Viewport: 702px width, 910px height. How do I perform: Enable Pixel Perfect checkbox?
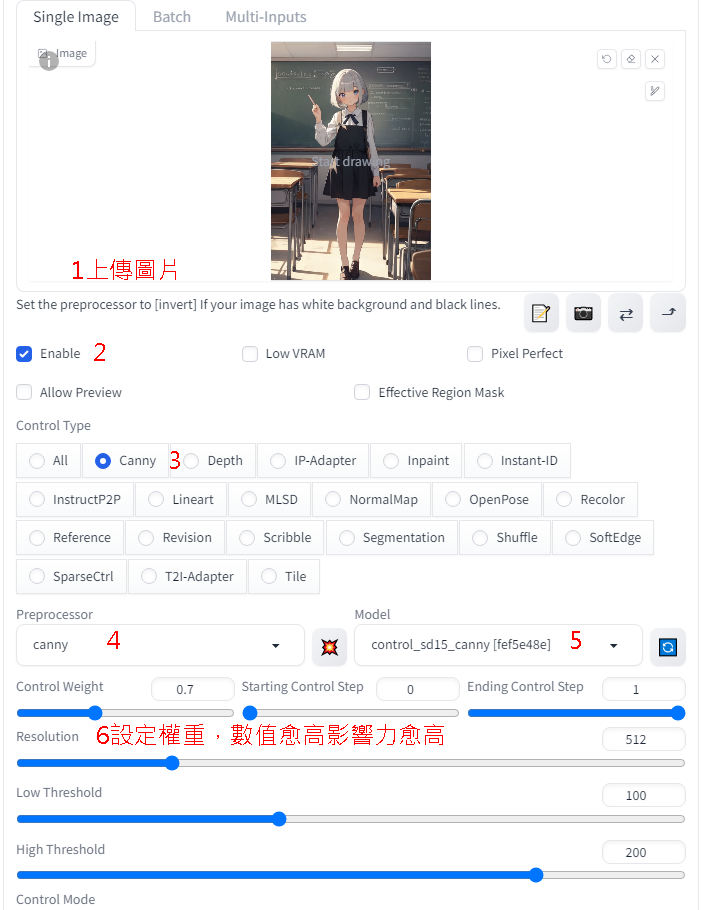tap(475, 354)
